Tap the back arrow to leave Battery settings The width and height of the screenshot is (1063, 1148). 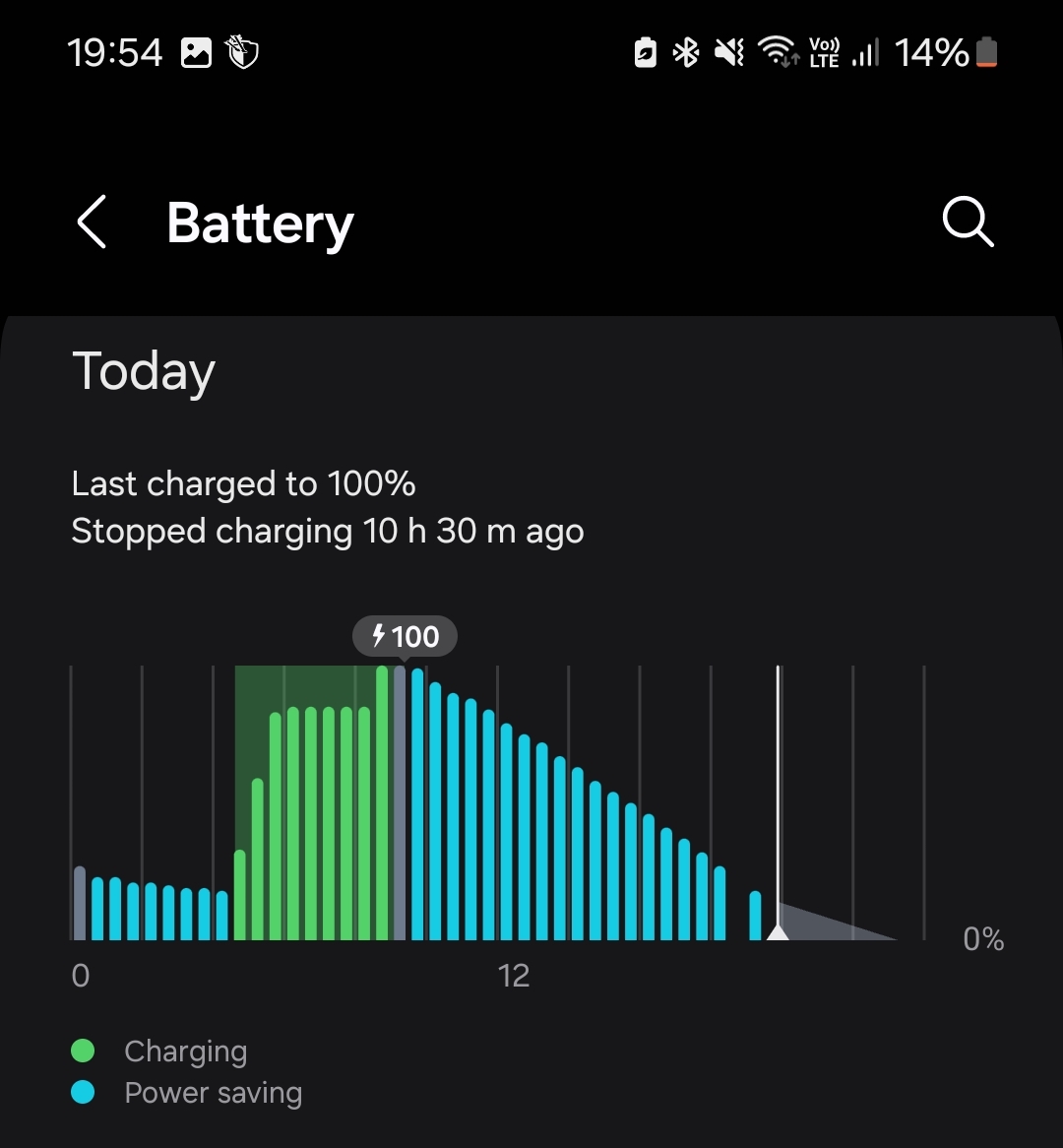[90, 223]
